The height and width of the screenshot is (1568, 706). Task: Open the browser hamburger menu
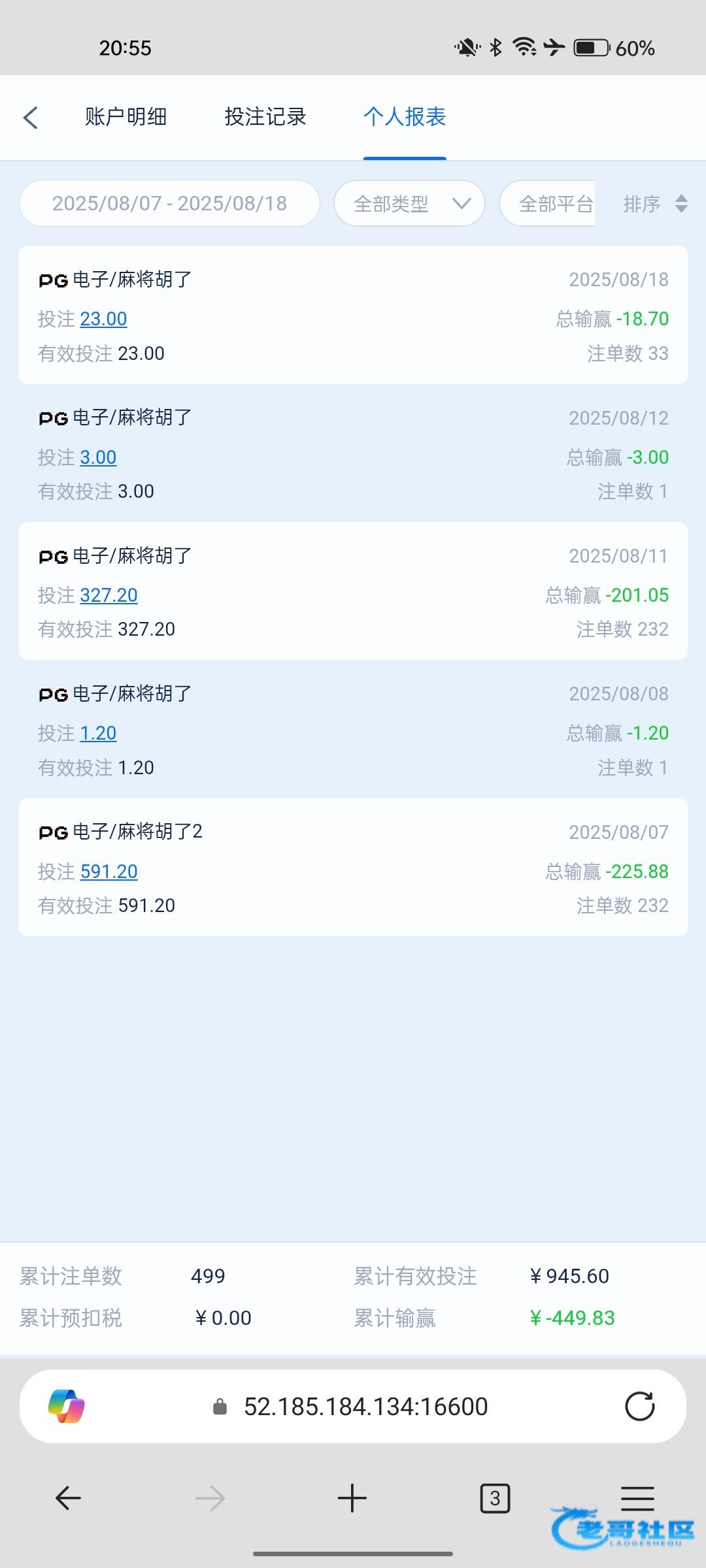(637, 1496)
